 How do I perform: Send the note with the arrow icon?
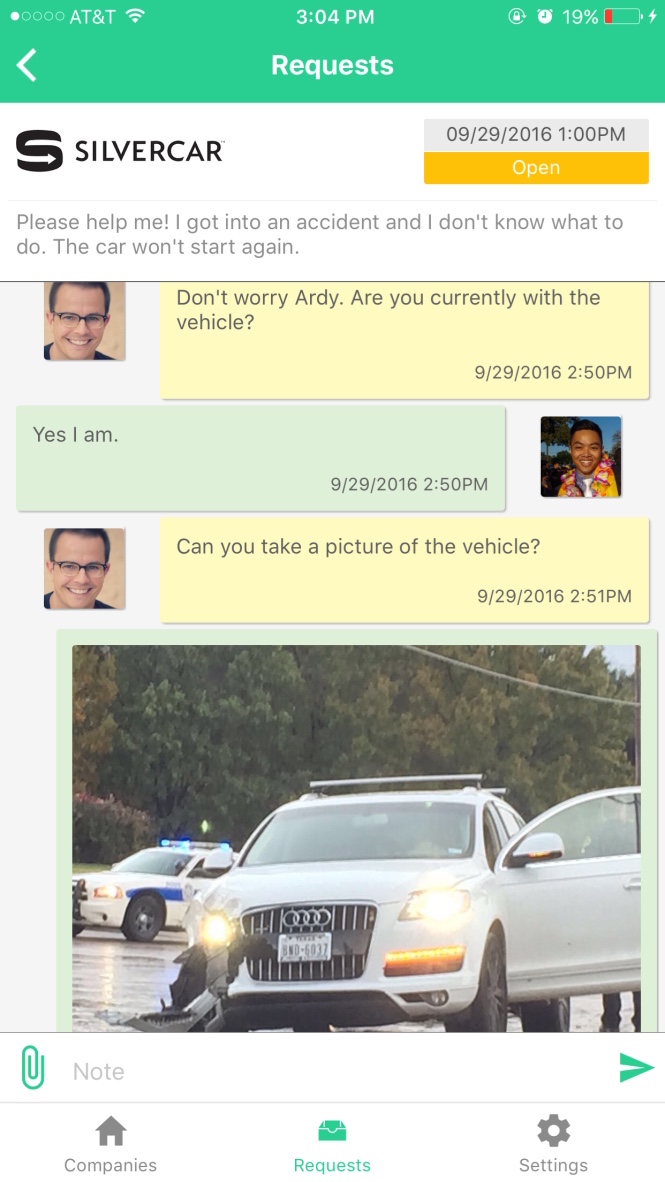tap(636, 1067)
